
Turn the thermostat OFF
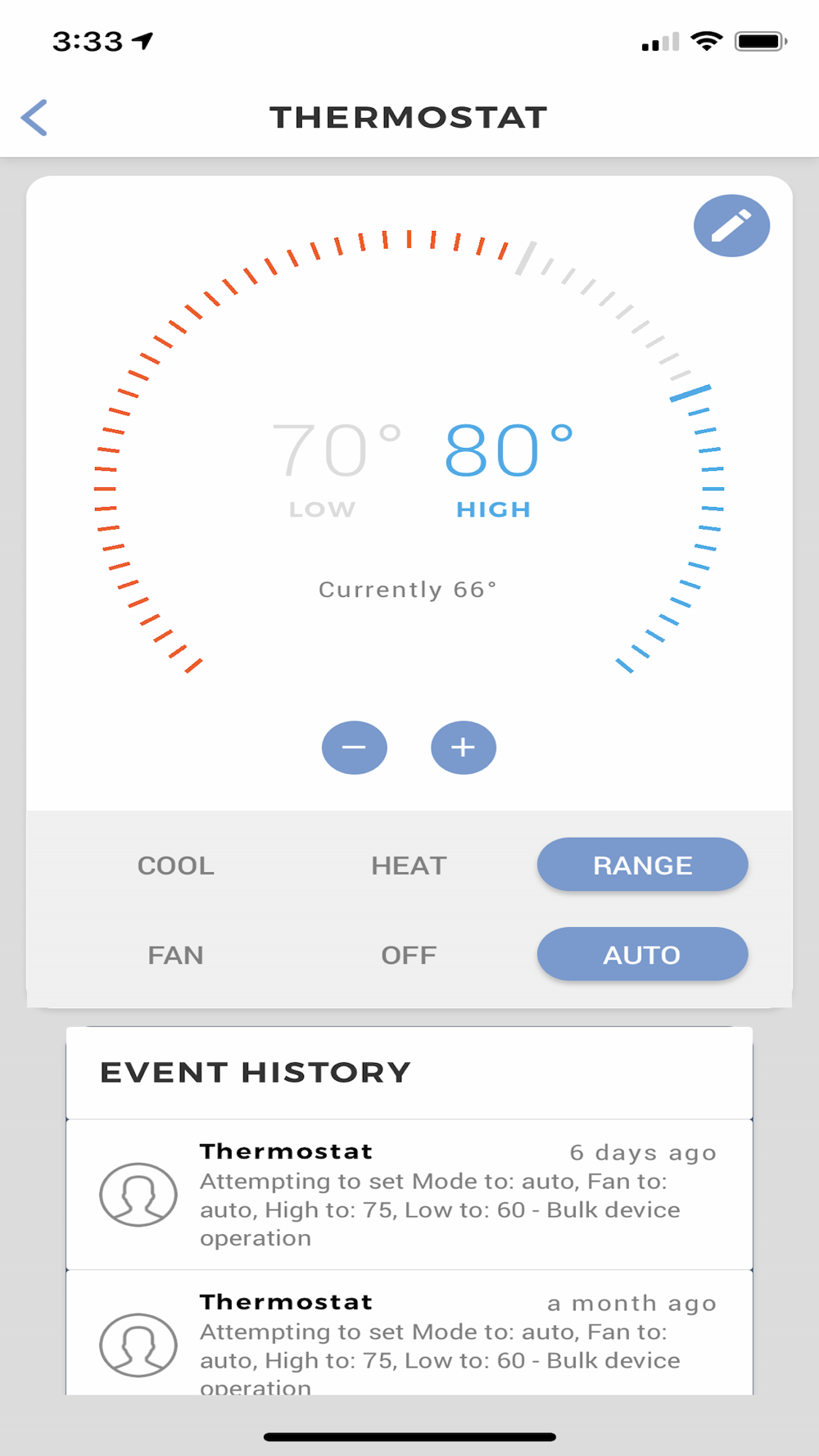point(409,955)
